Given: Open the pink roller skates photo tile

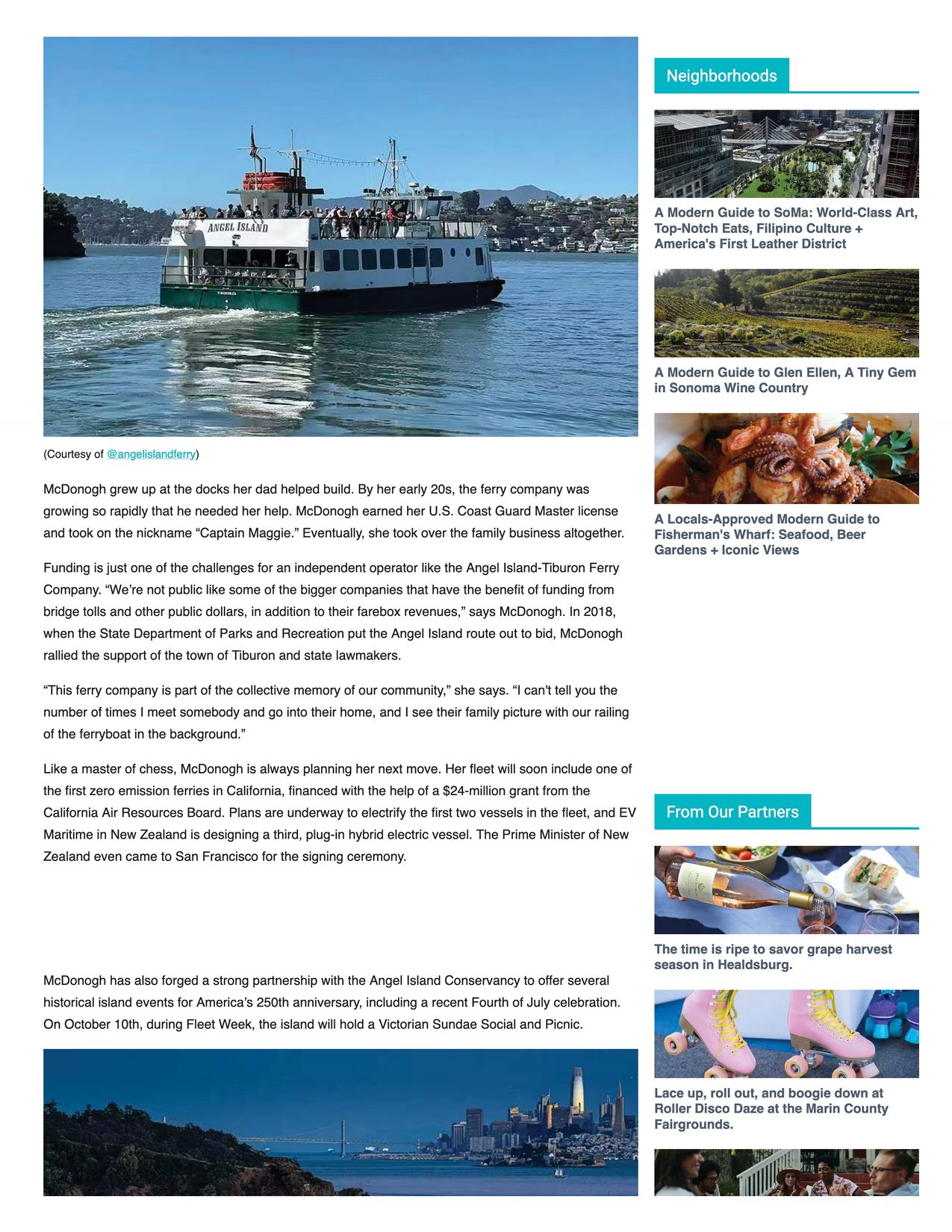Looking at the screenshot, I should 786,1034.
